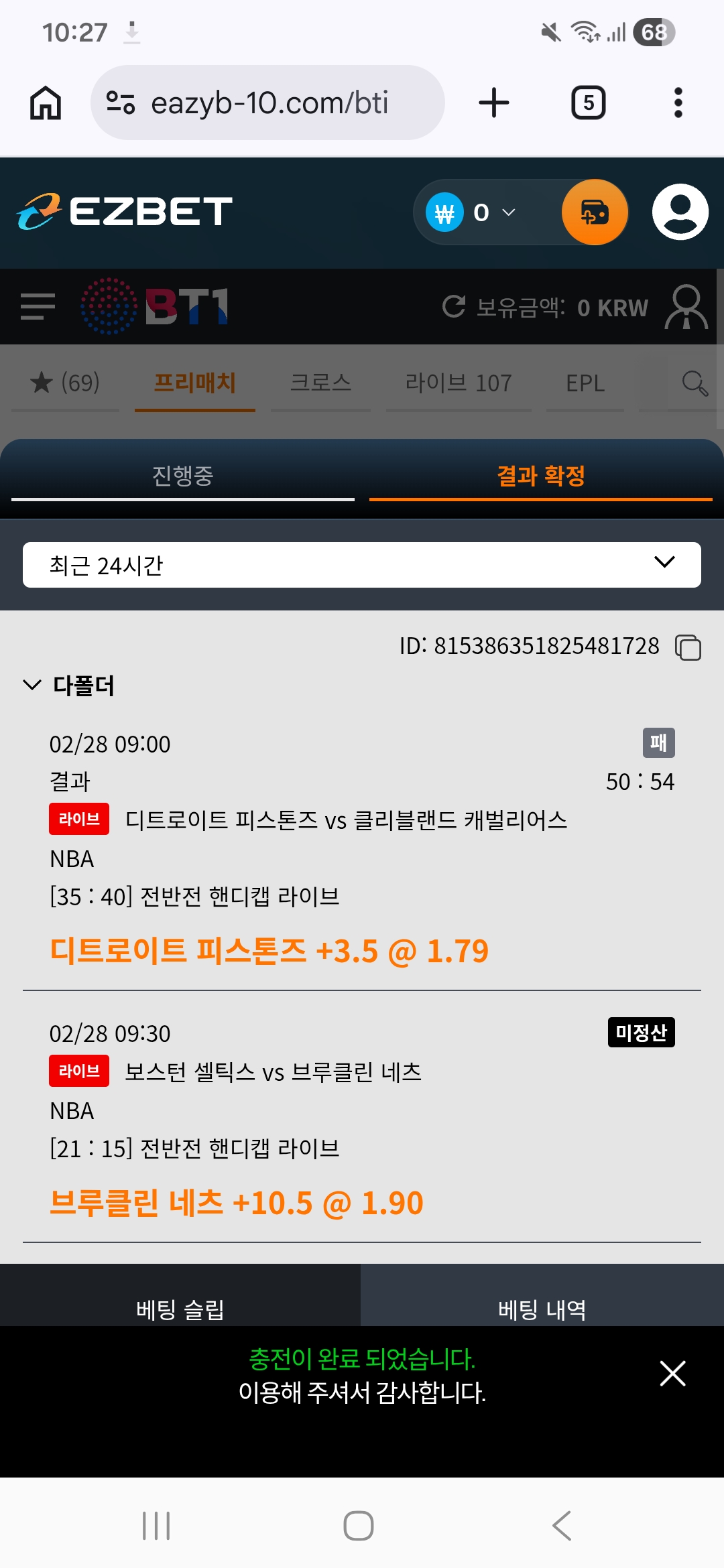Copy the bet ID number

pos(688,647)
